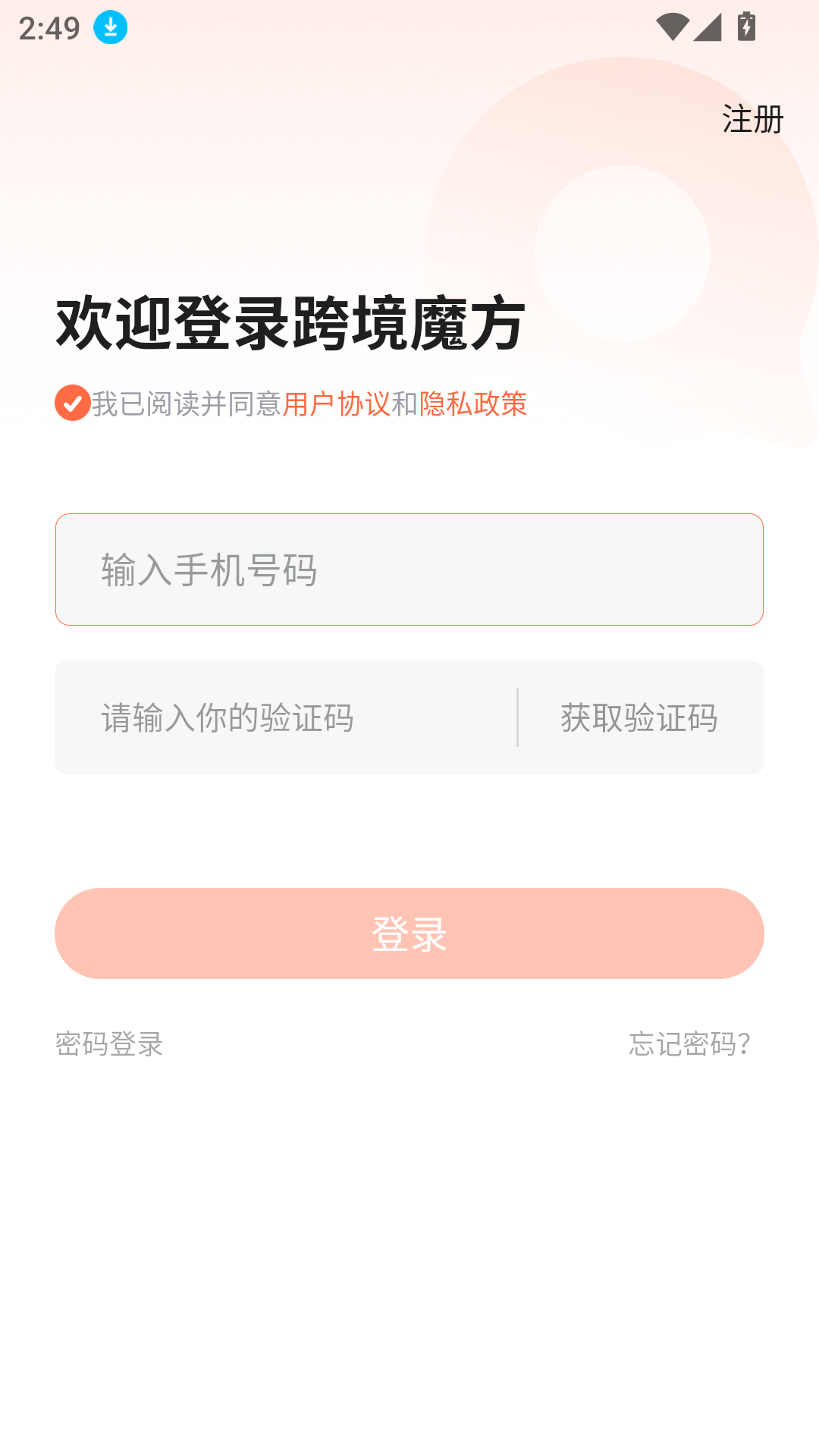Open the 隐私政策 link

[x=472, y=404]
